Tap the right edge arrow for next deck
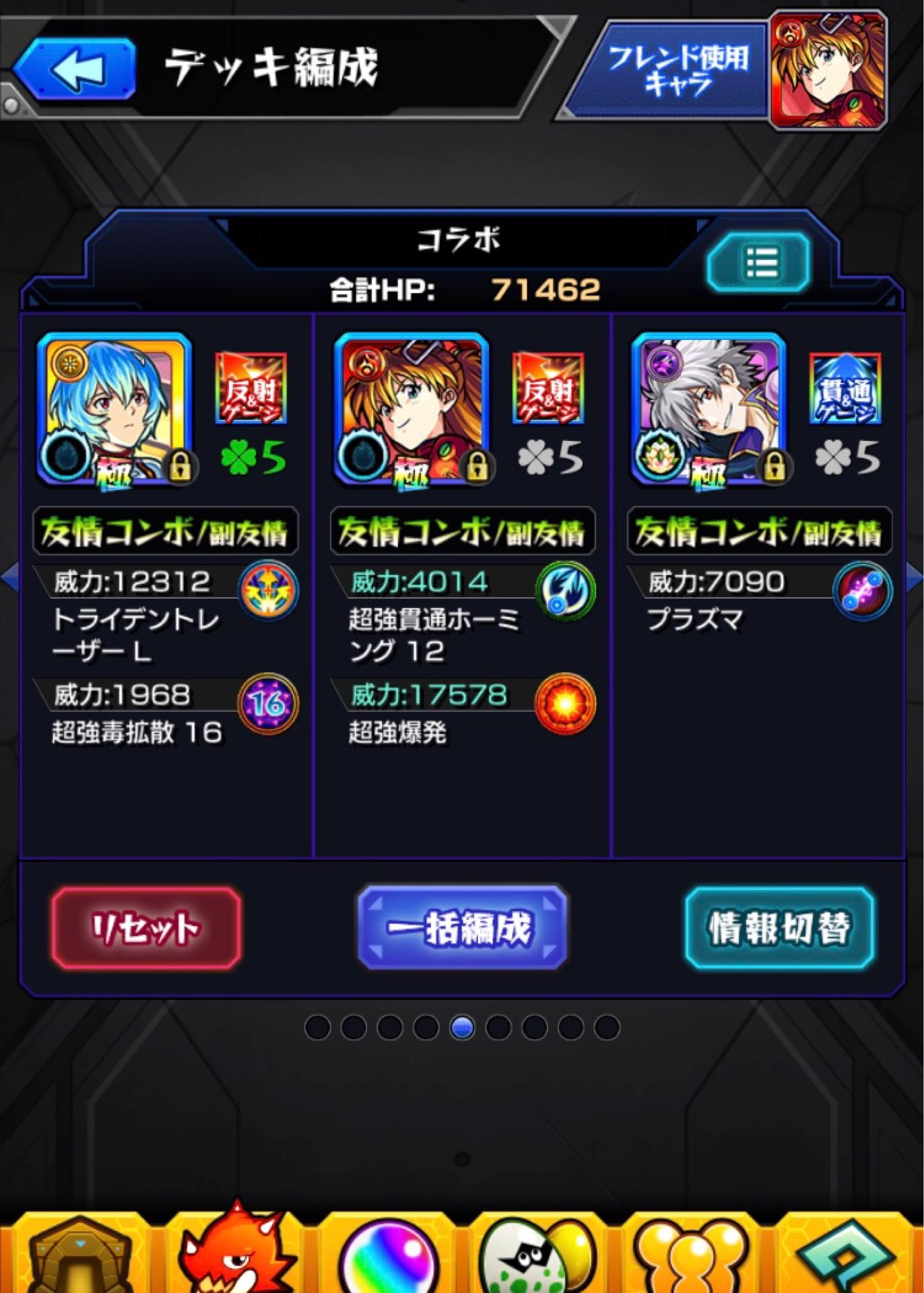Screen dimensions: 924x1293 tap(916, 576)
